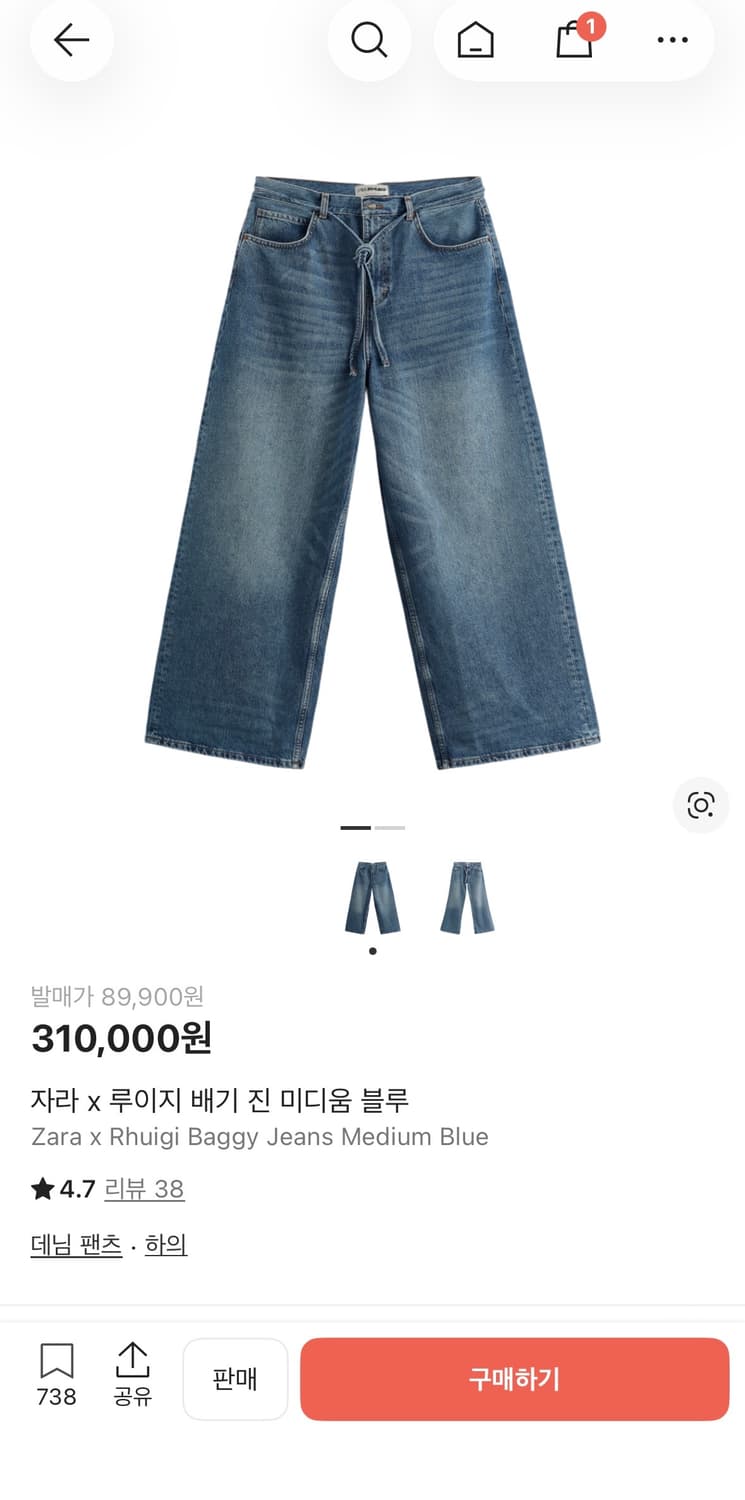Tap the 310,000원 price text
This screenshot has height=1500, width=745.
click(x=120, y=1039)
